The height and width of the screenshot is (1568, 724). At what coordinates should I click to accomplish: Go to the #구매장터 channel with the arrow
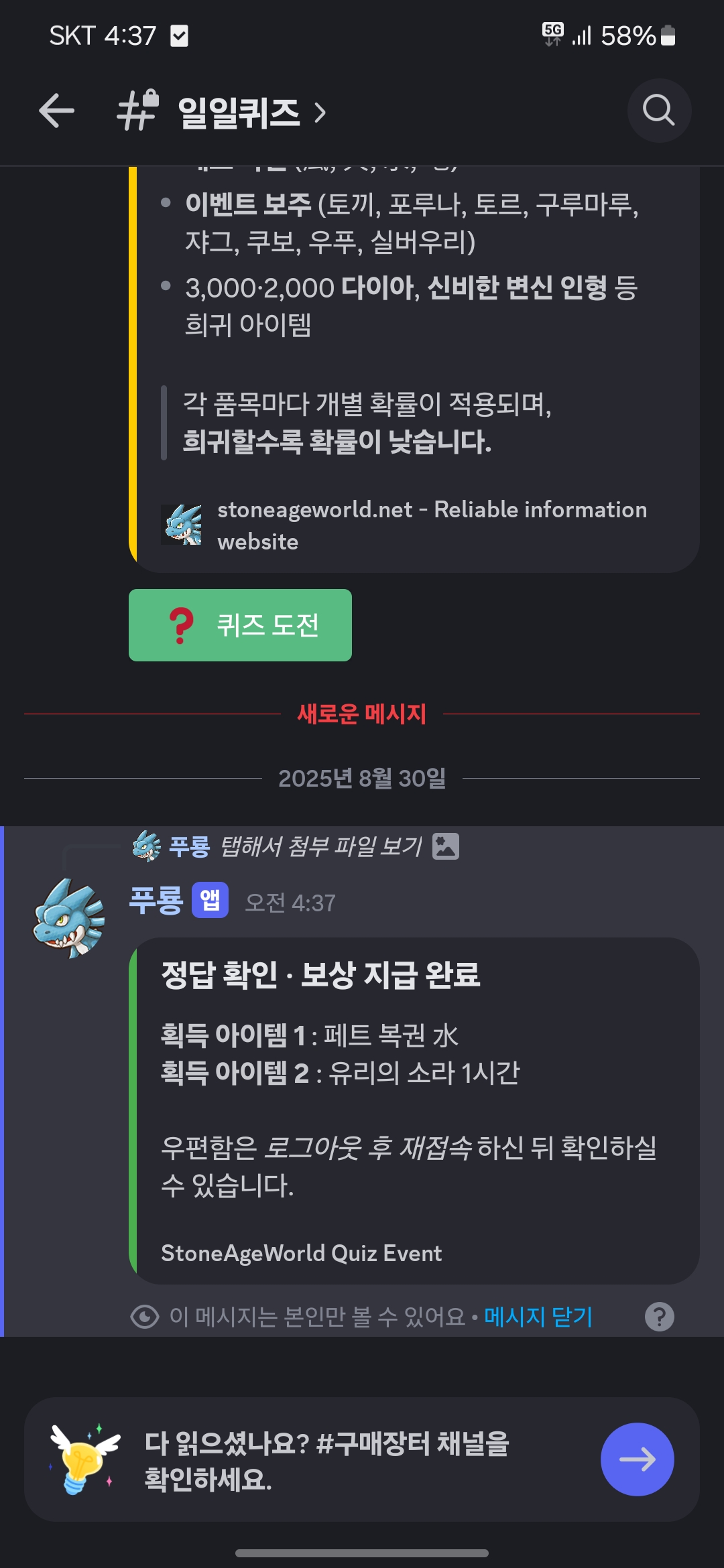[x=637, y=1459]
